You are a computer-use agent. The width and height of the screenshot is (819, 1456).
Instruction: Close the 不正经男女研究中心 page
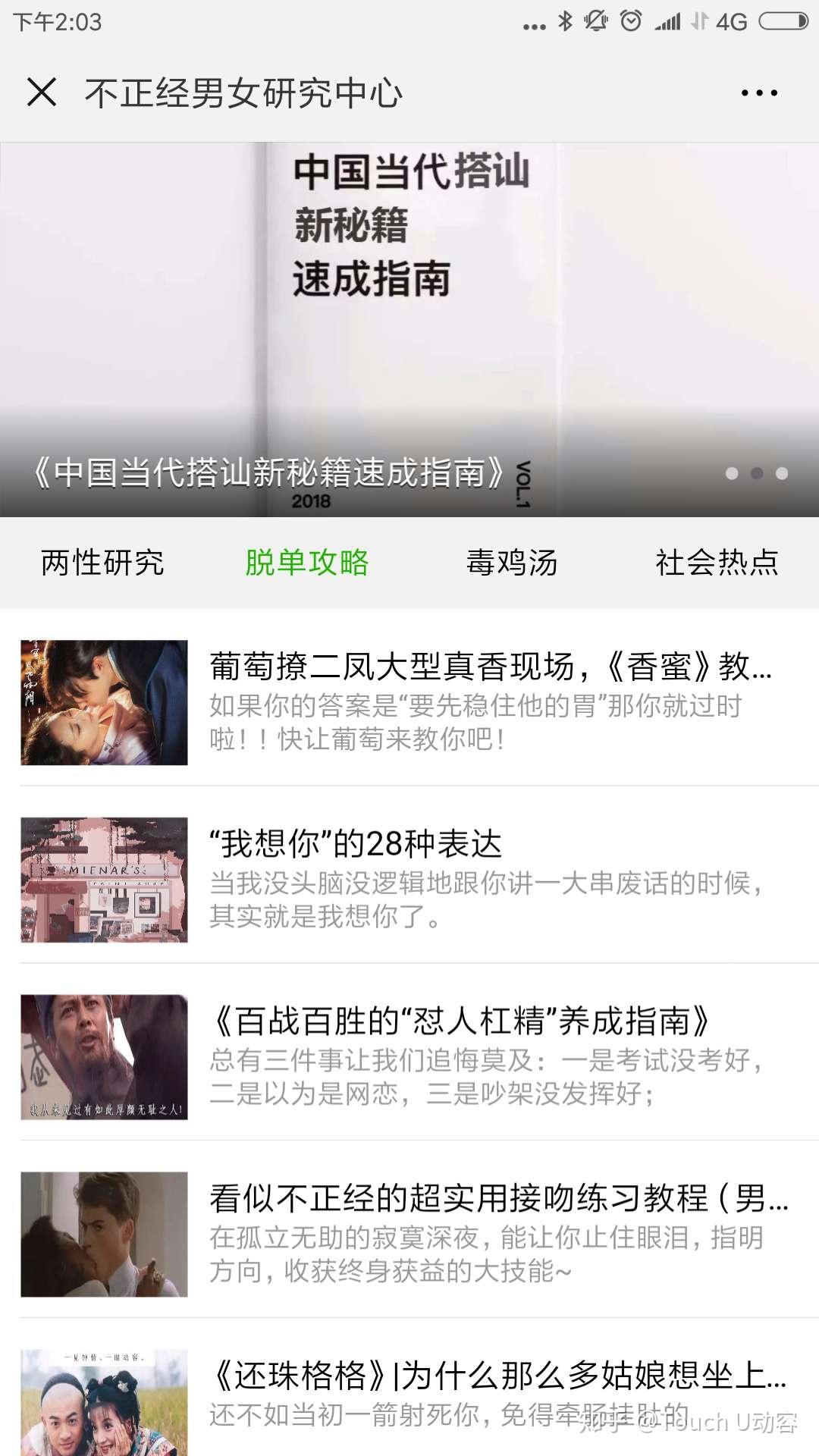point(42,93)
